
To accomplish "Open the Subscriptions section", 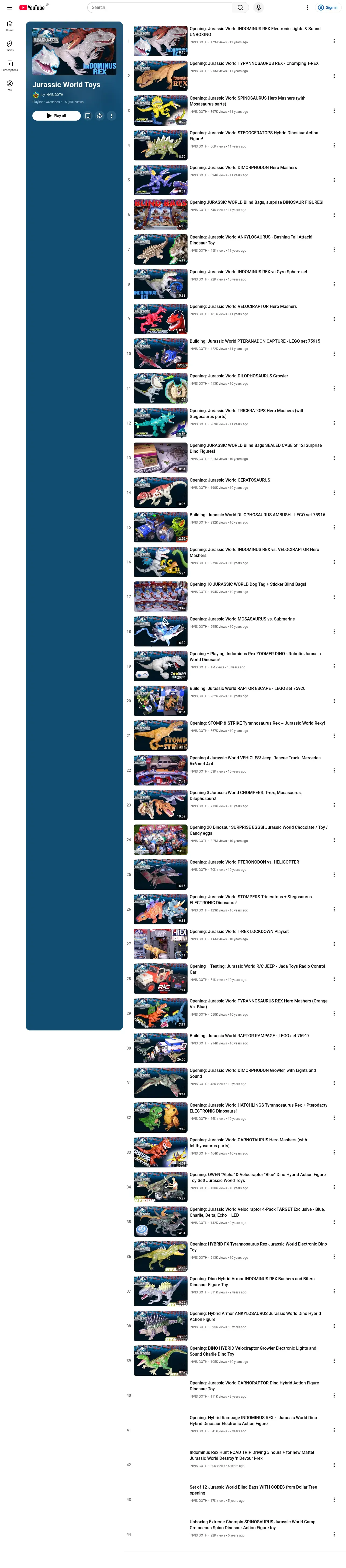I will click(x=10, y=65).
